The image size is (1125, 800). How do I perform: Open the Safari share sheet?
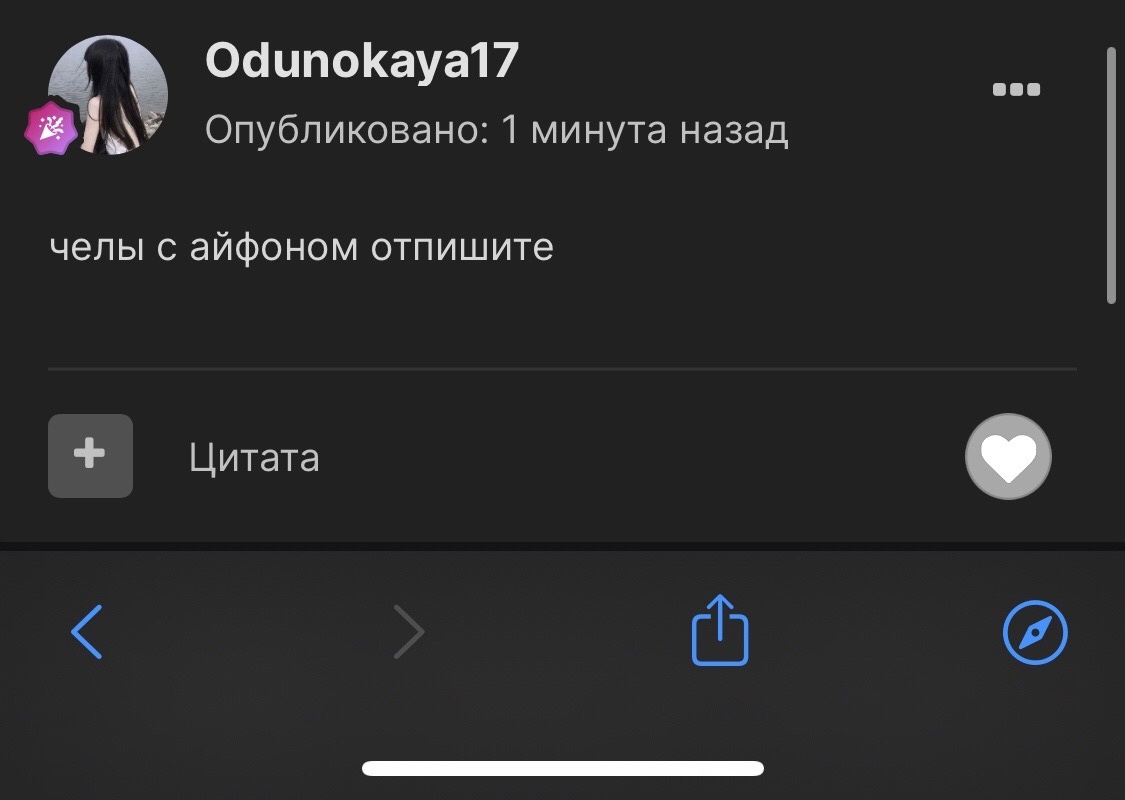720,630
